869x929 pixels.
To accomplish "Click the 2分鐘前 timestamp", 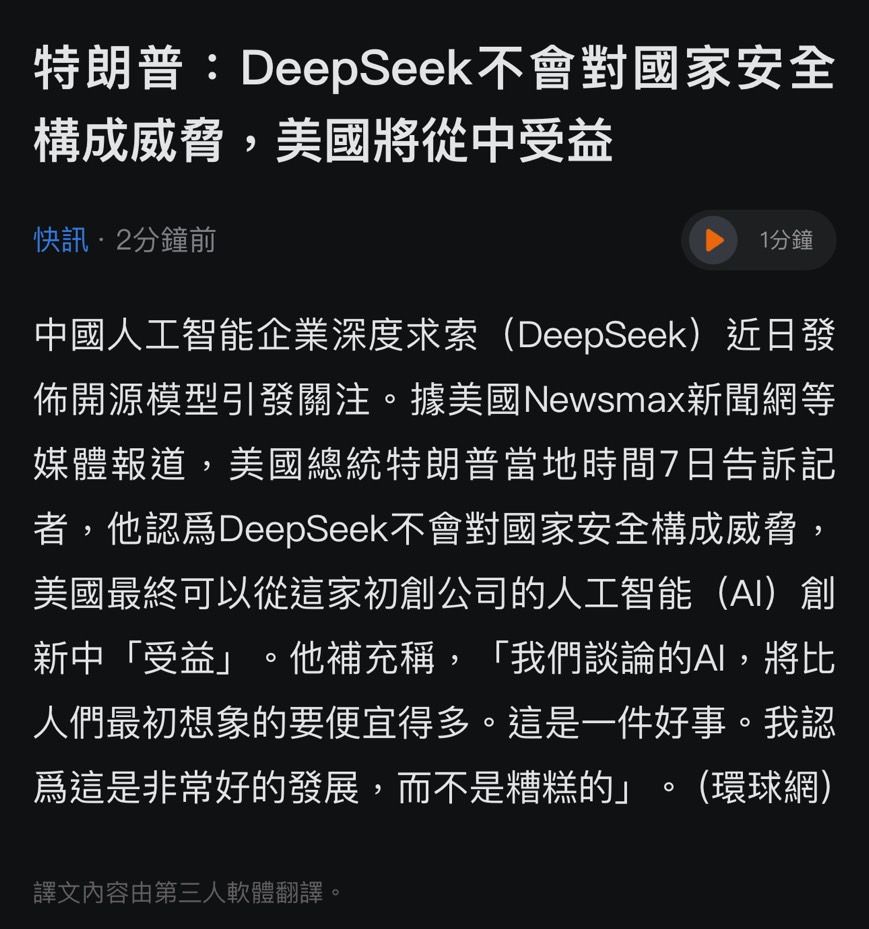I will pyautogui.click(x=165, y=240).
